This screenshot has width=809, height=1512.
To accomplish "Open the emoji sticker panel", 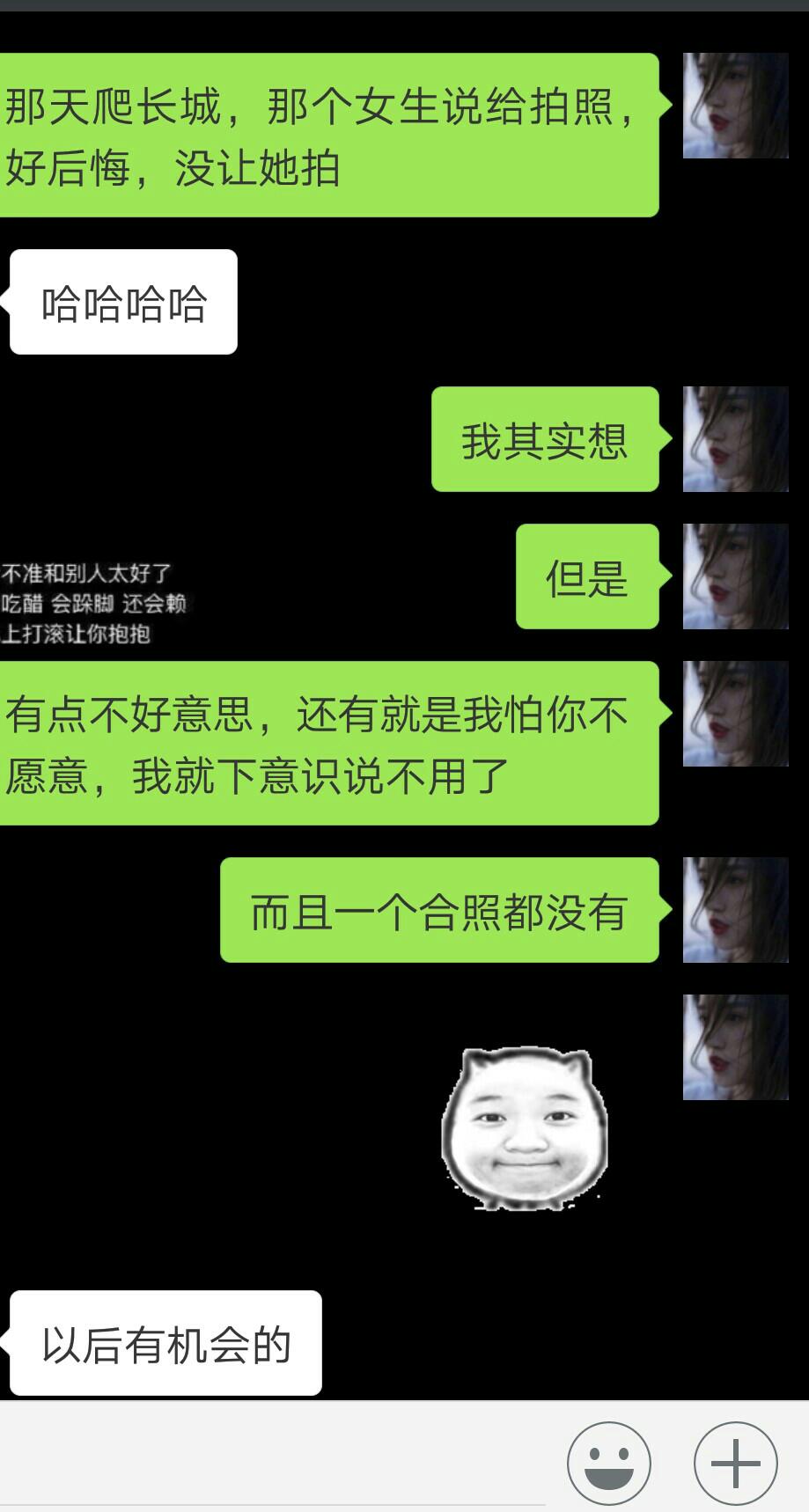I will click(608, 1463).
